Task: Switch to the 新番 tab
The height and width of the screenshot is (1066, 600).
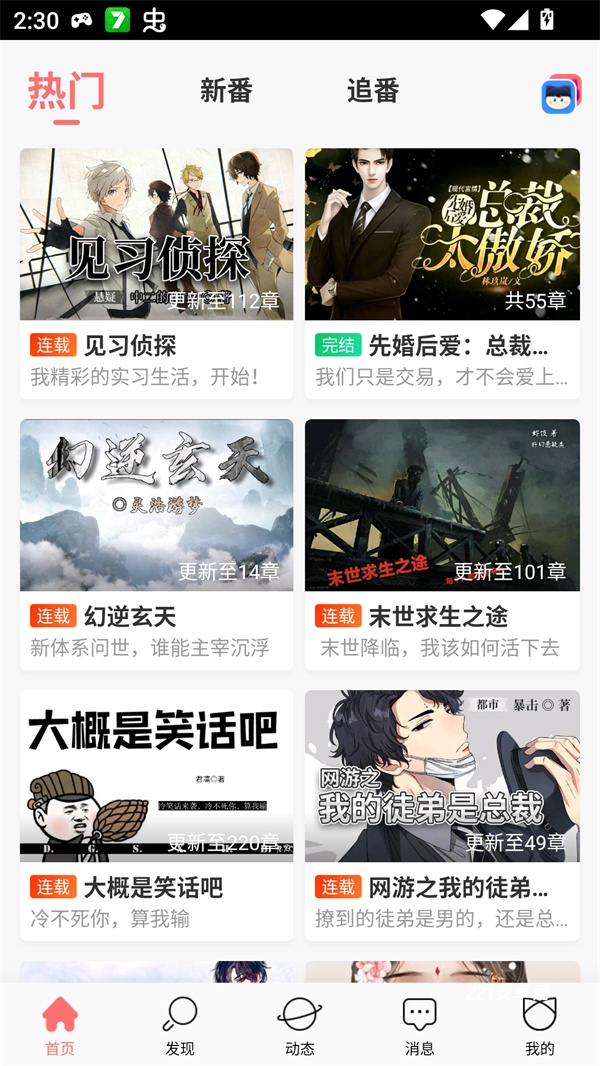Action: [226, 91]
